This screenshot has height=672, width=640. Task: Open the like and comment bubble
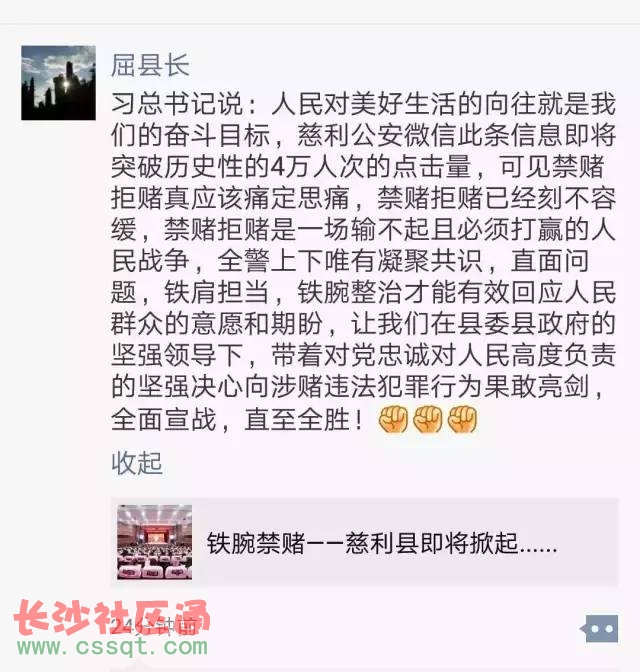coord(600,628)
